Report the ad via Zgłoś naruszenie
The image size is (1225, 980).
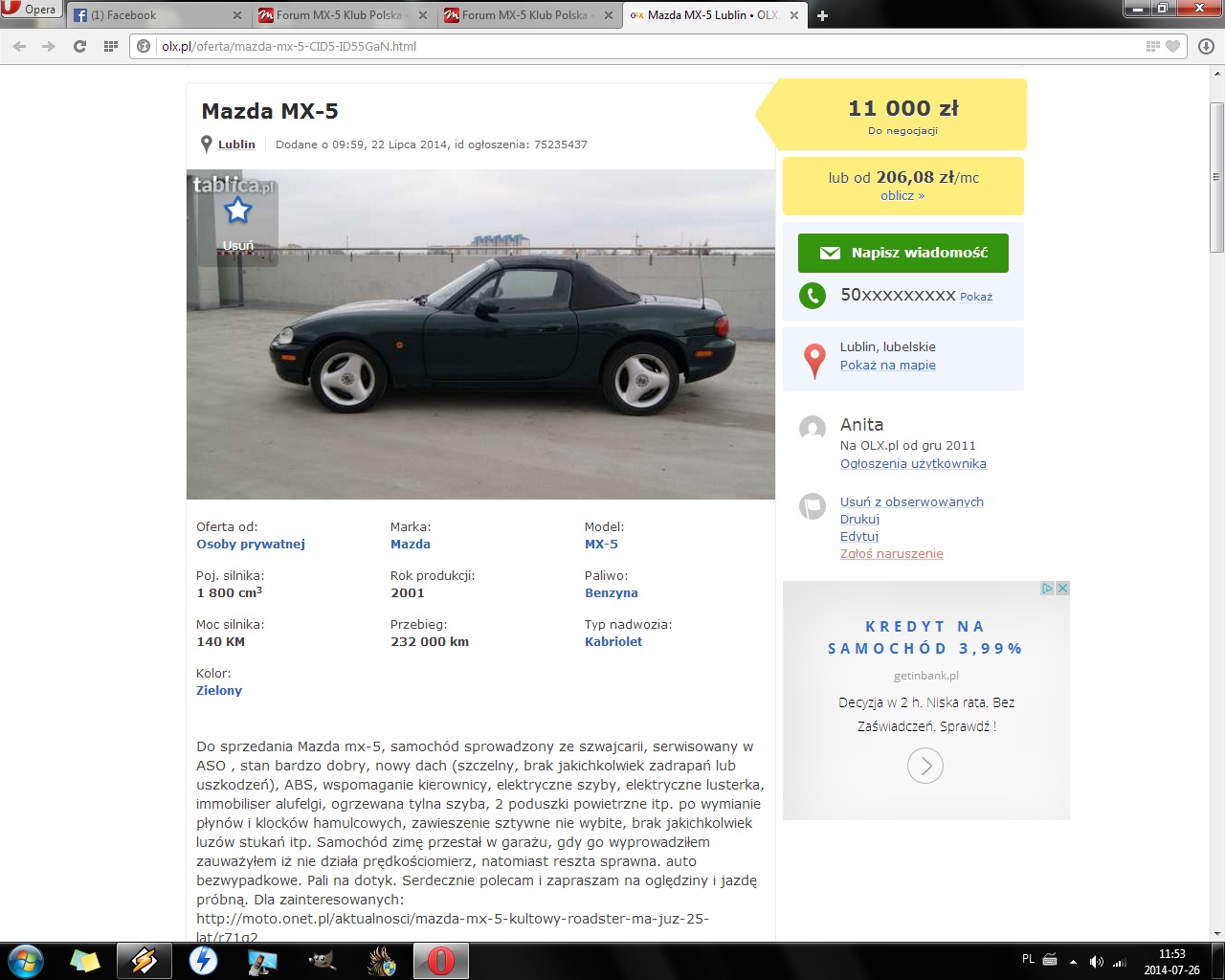click(x=891, y=553)
